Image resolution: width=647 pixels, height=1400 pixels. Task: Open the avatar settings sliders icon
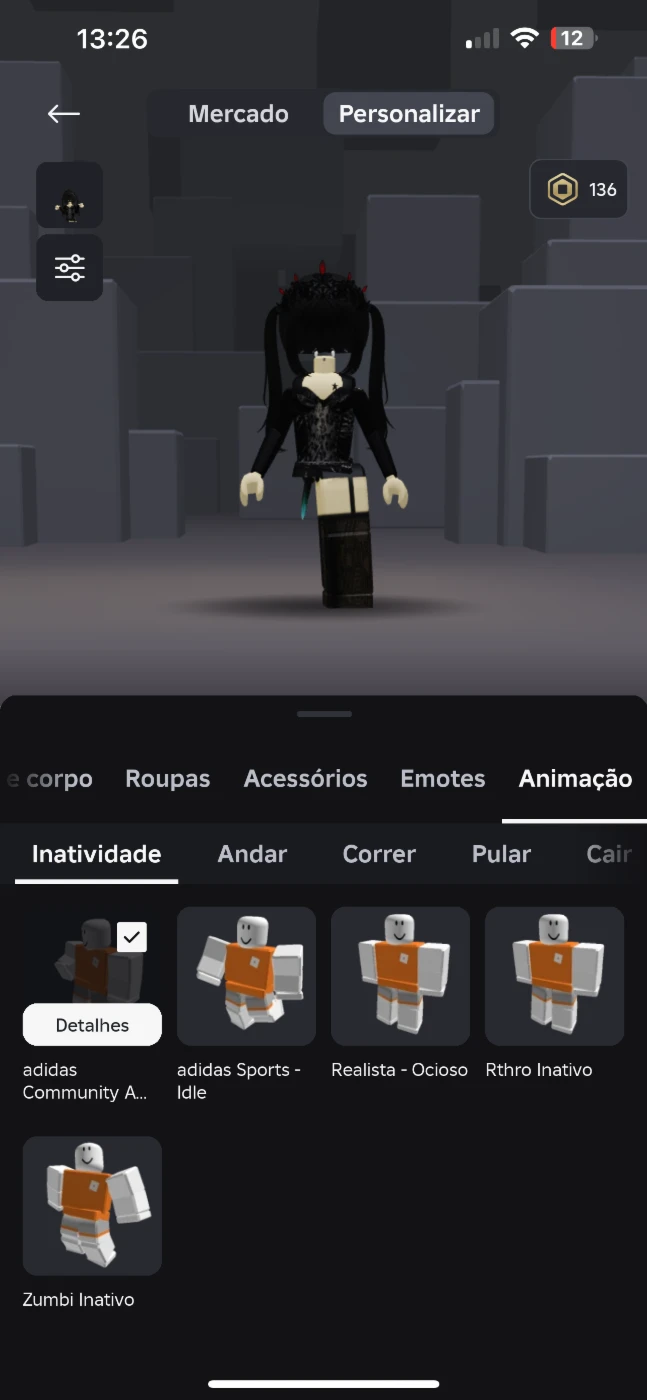point(69,268)
